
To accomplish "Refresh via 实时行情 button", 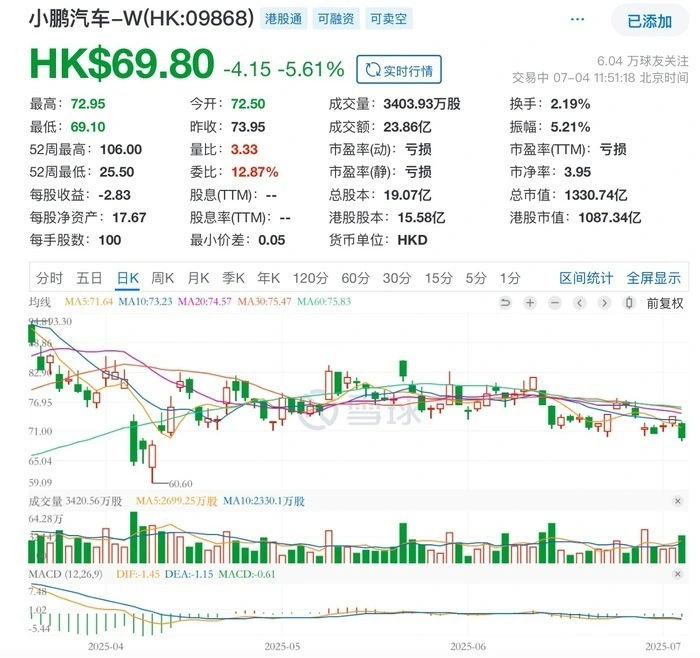I will 398,70.
